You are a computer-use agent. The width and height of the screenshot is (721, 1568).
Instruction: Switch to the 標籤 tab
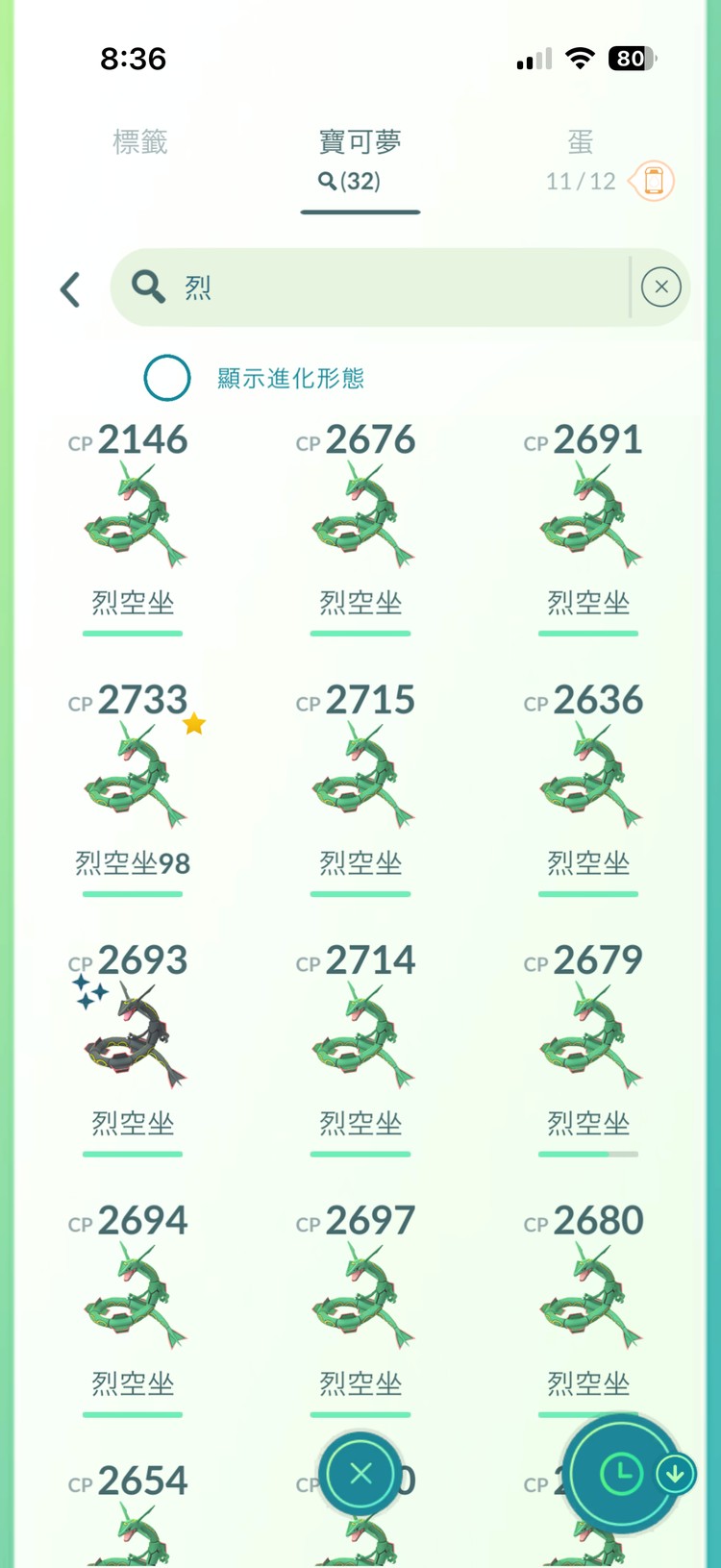click(140, 143)
